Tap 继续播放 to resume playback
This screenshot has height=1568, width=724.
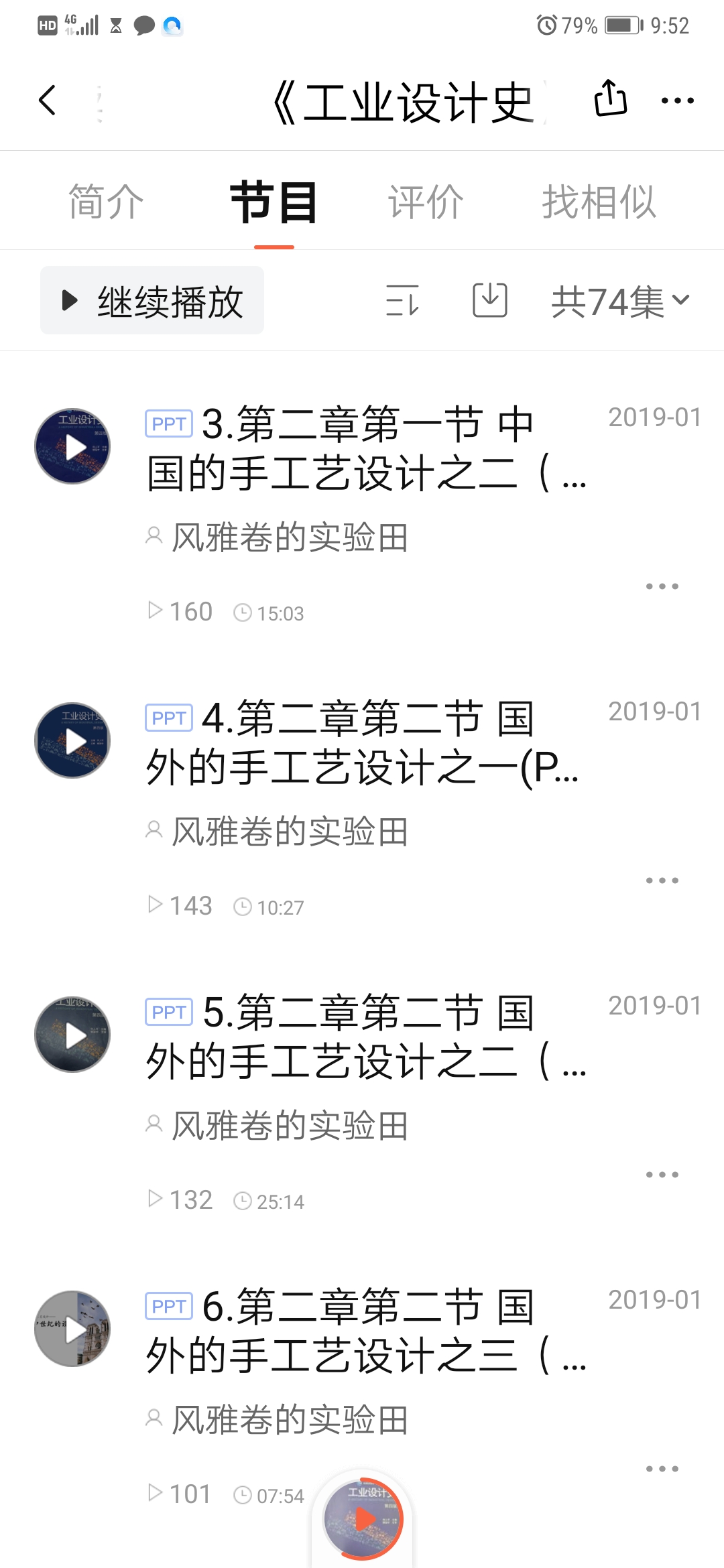[x=152, y=300]
